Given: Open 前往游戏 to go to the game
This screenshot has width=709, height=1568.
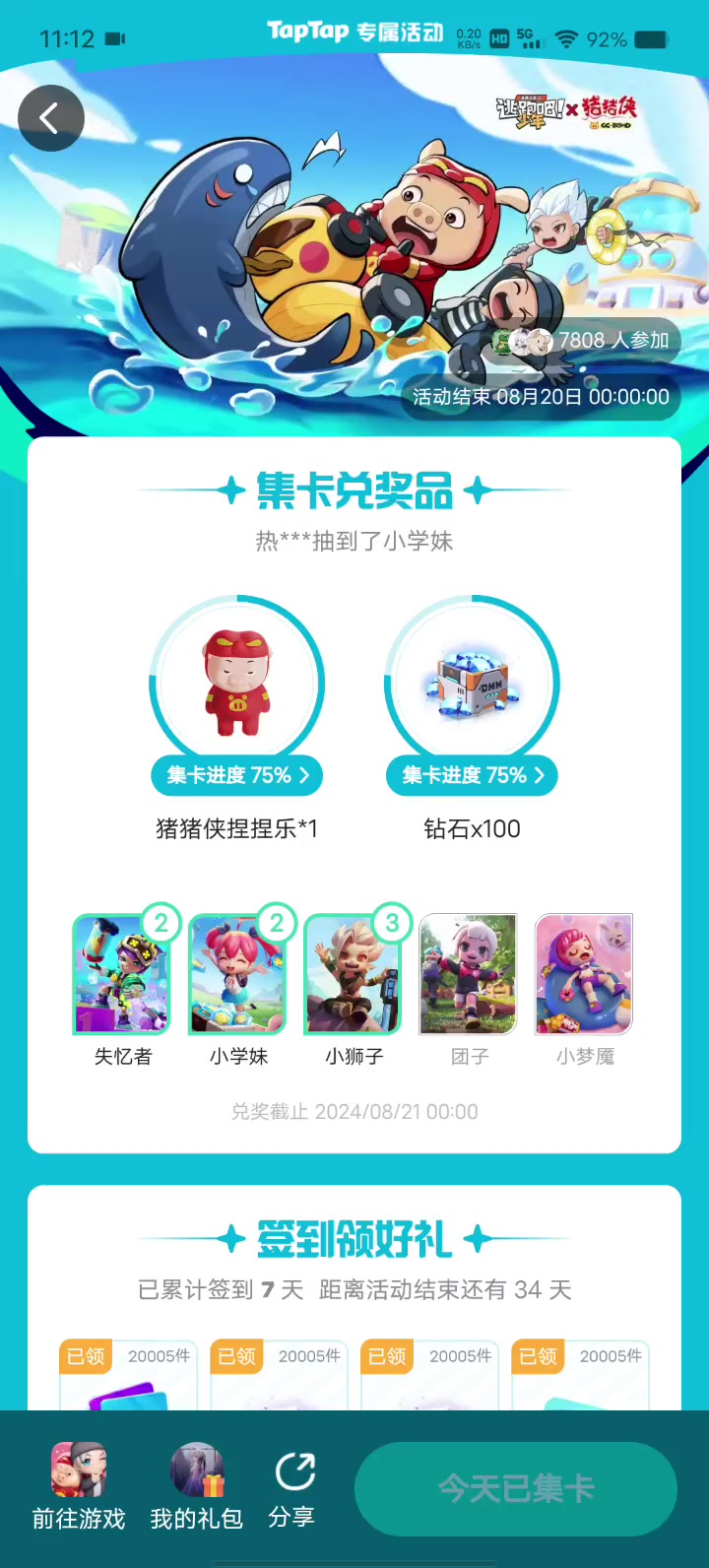Looking at the screenshot, I should tap(79, 1487).
